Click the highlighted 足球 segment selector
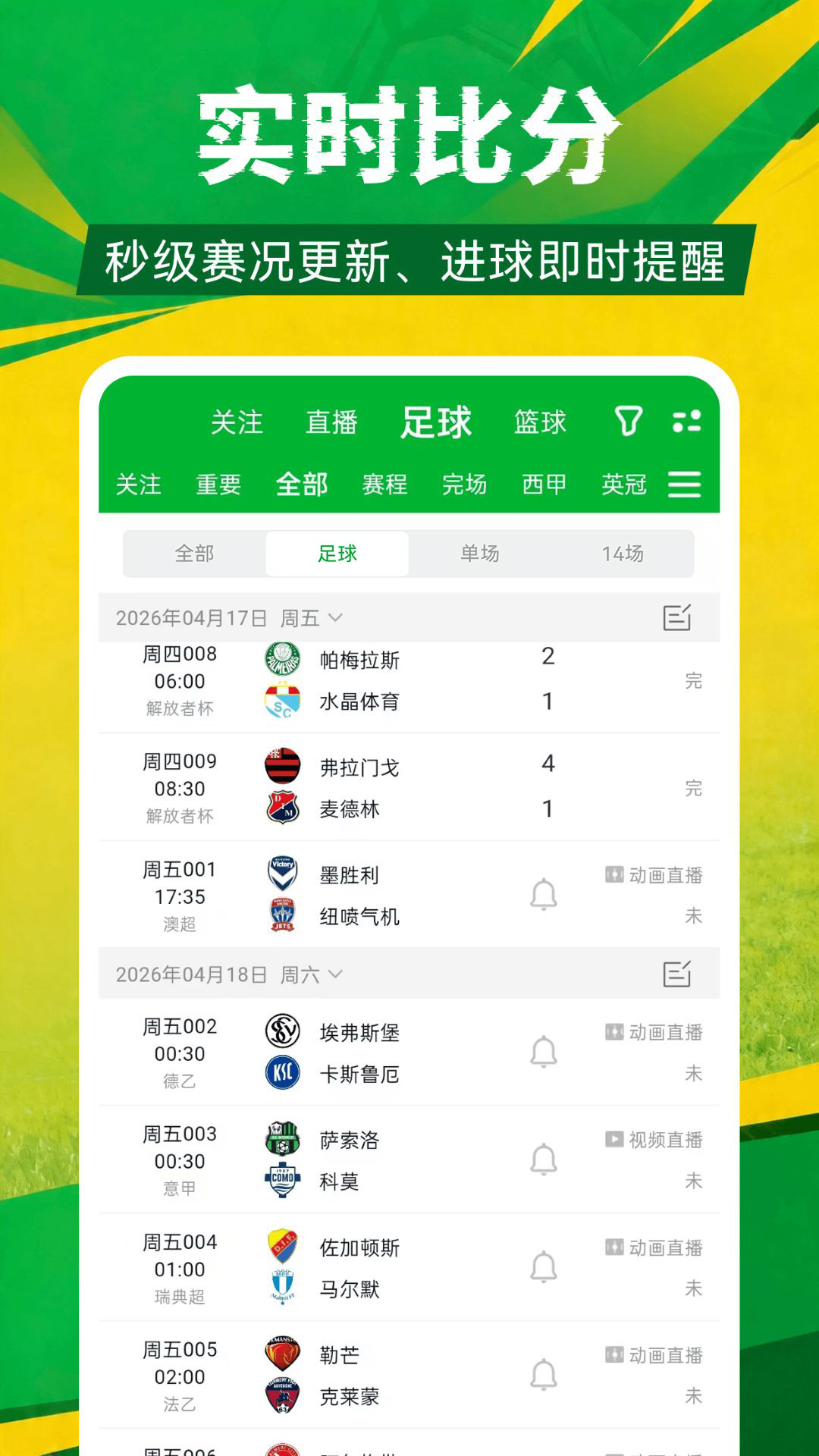 [336, 554]
